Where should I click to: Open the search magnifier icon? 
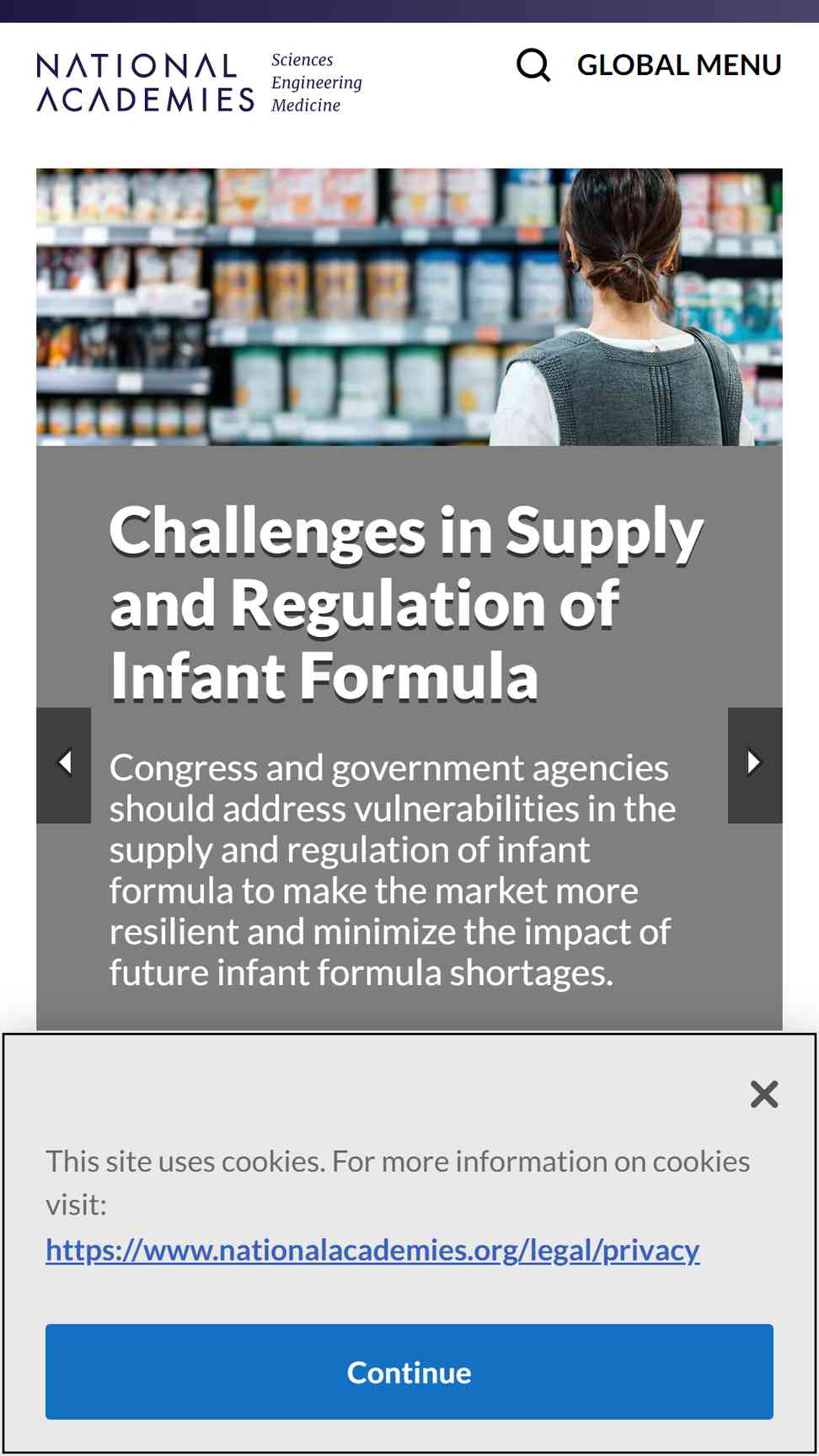click(533, 65)
